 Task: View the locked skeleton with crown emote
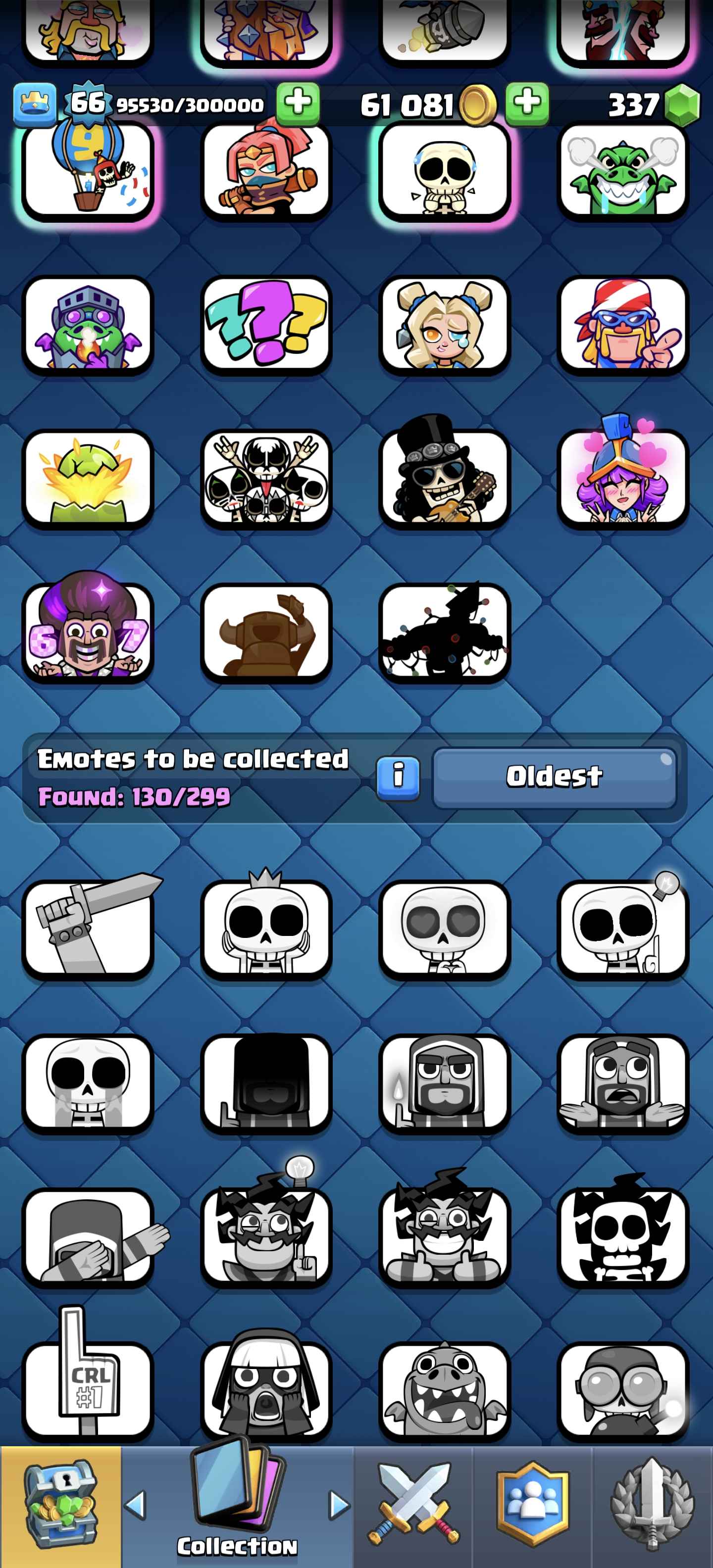click(x=266, y=930)
